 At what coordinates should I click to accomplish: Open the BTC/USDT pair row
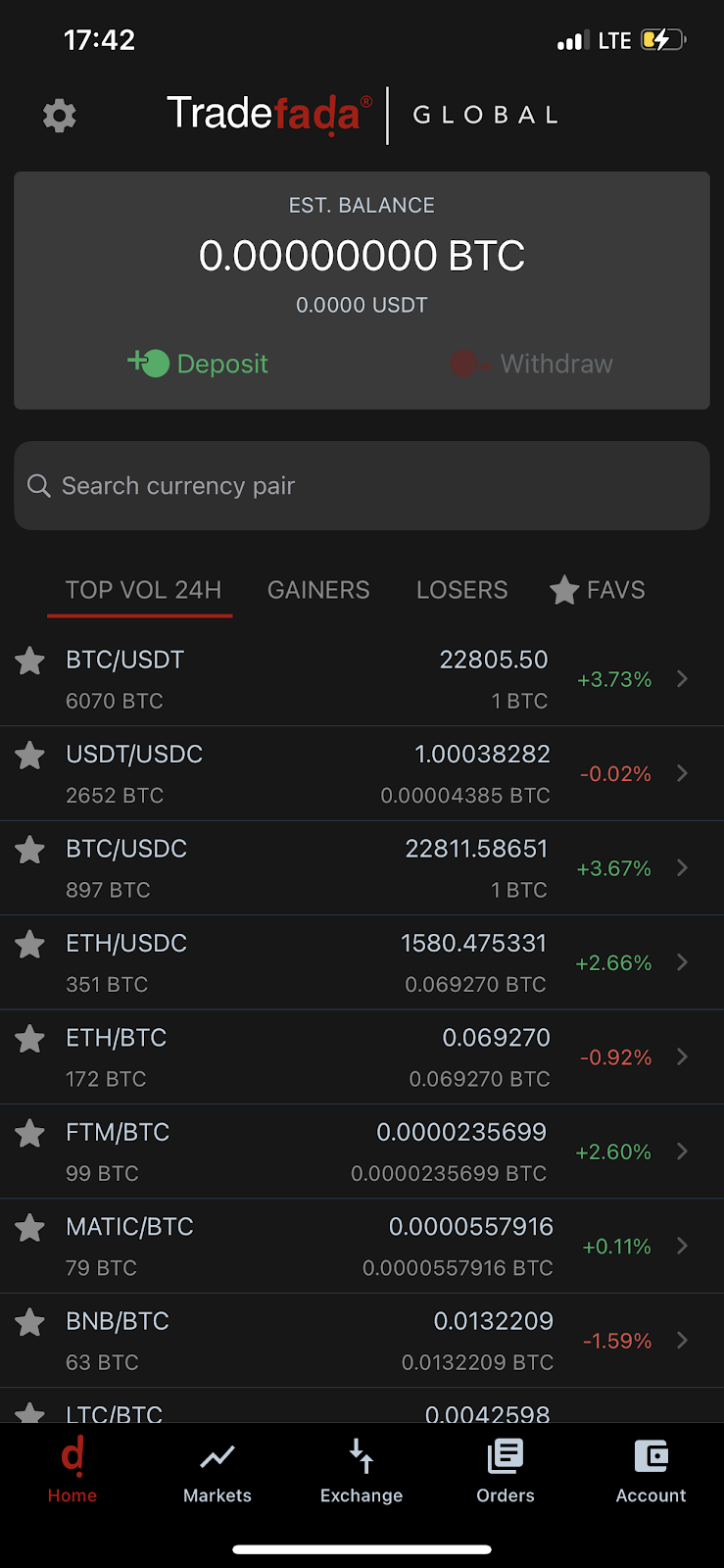(362, 679)
